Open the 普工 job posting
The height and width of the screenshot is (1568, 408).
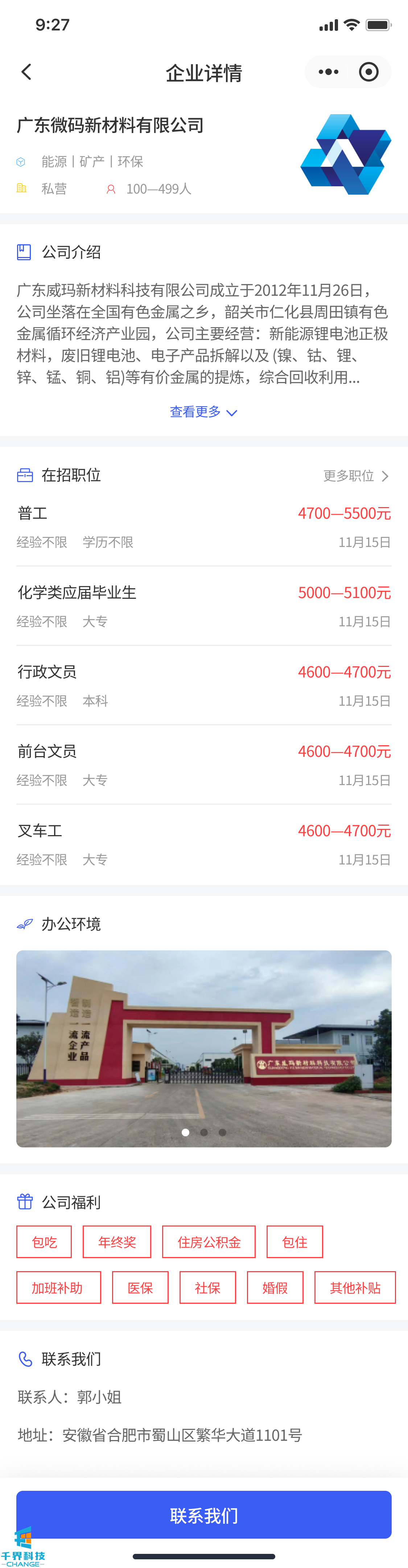click(203, 527)
